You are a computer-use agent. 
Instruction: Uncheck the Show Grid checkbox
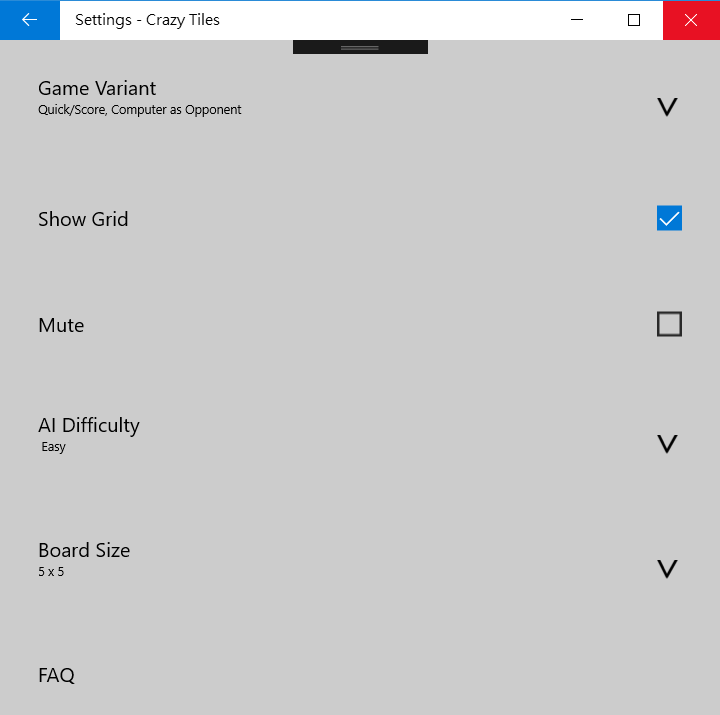tap(669, 218)
